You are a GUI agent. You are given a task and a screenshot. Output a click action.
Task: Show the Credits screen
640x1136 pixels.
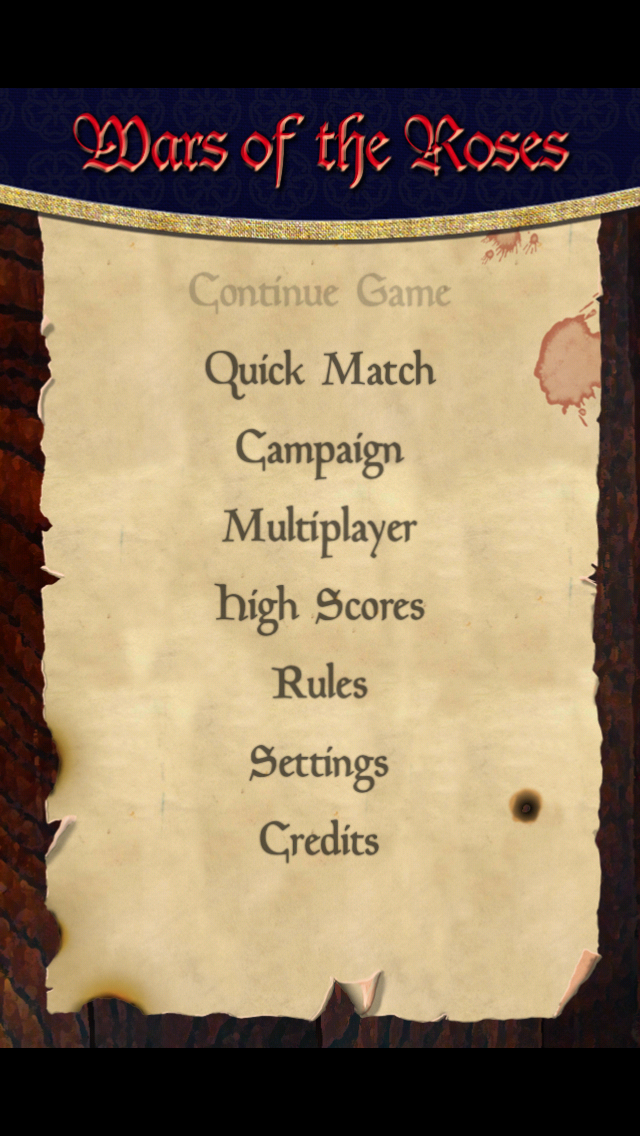(x=320, y=840)
